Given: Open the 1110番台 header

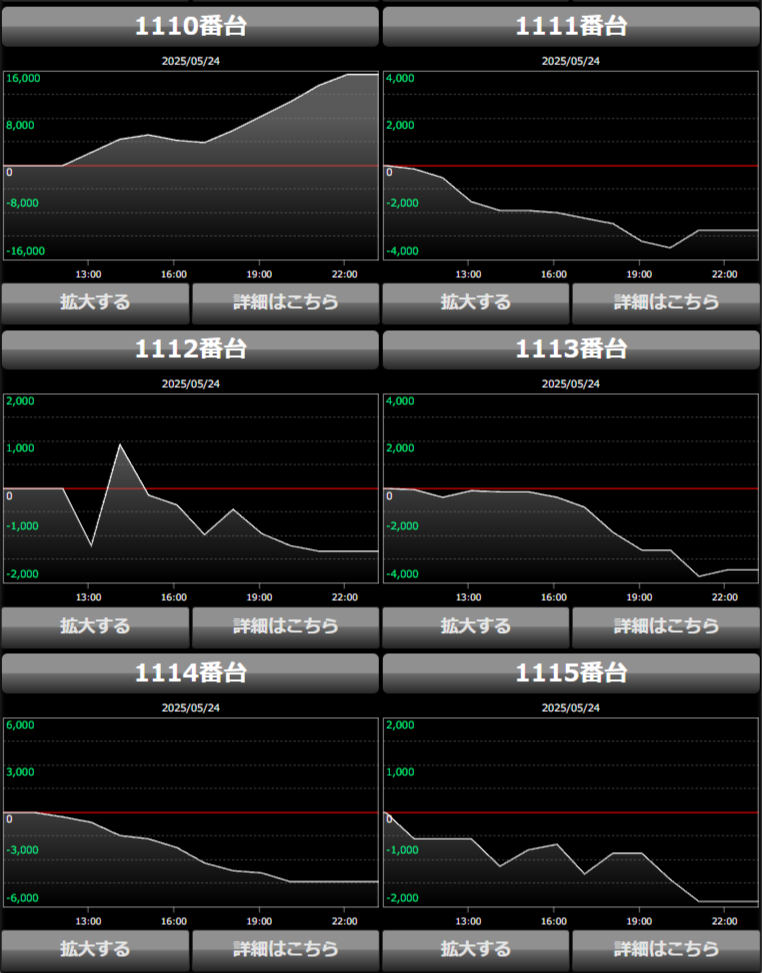Looking at the screenshot, I should pos(190,27).
